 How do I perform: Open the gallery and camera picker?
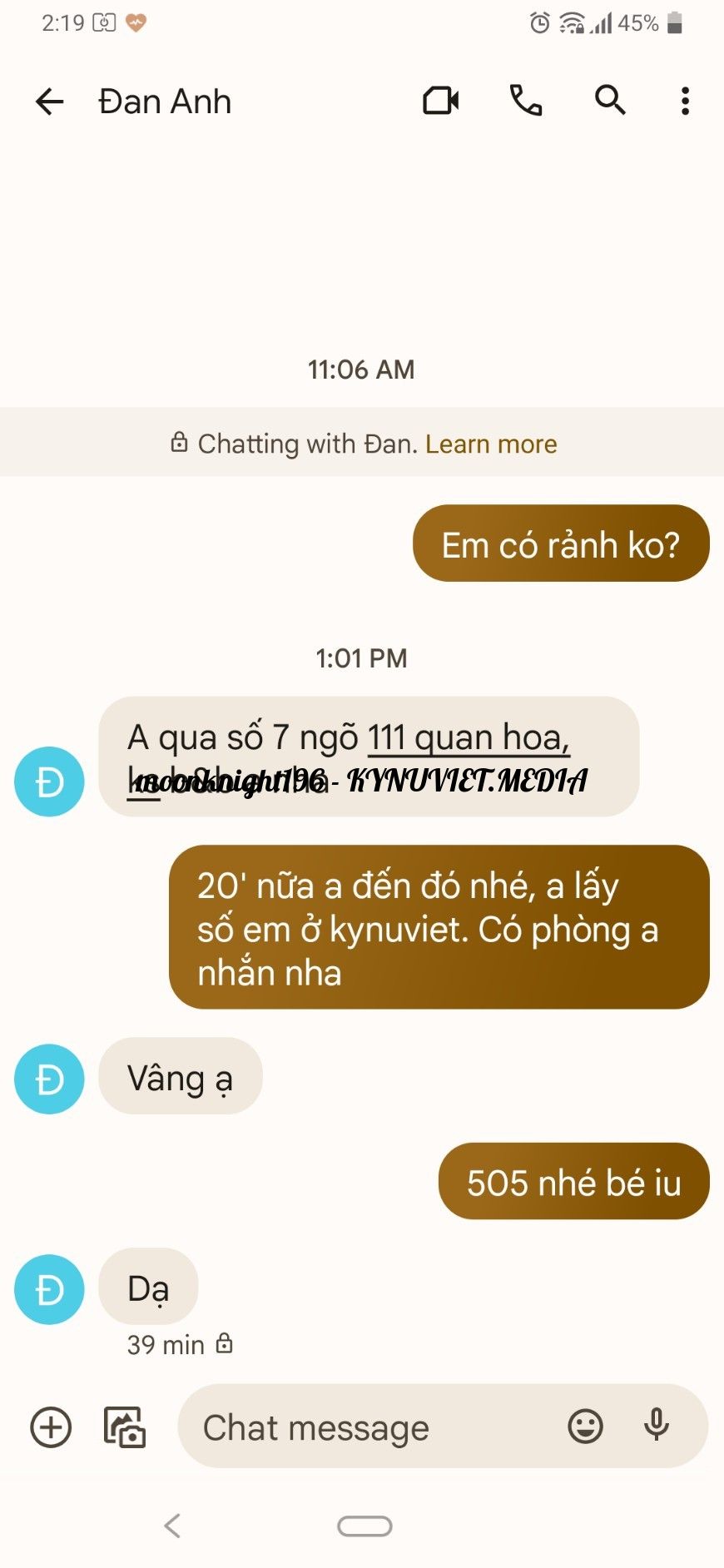click(x=124, y=1427)
